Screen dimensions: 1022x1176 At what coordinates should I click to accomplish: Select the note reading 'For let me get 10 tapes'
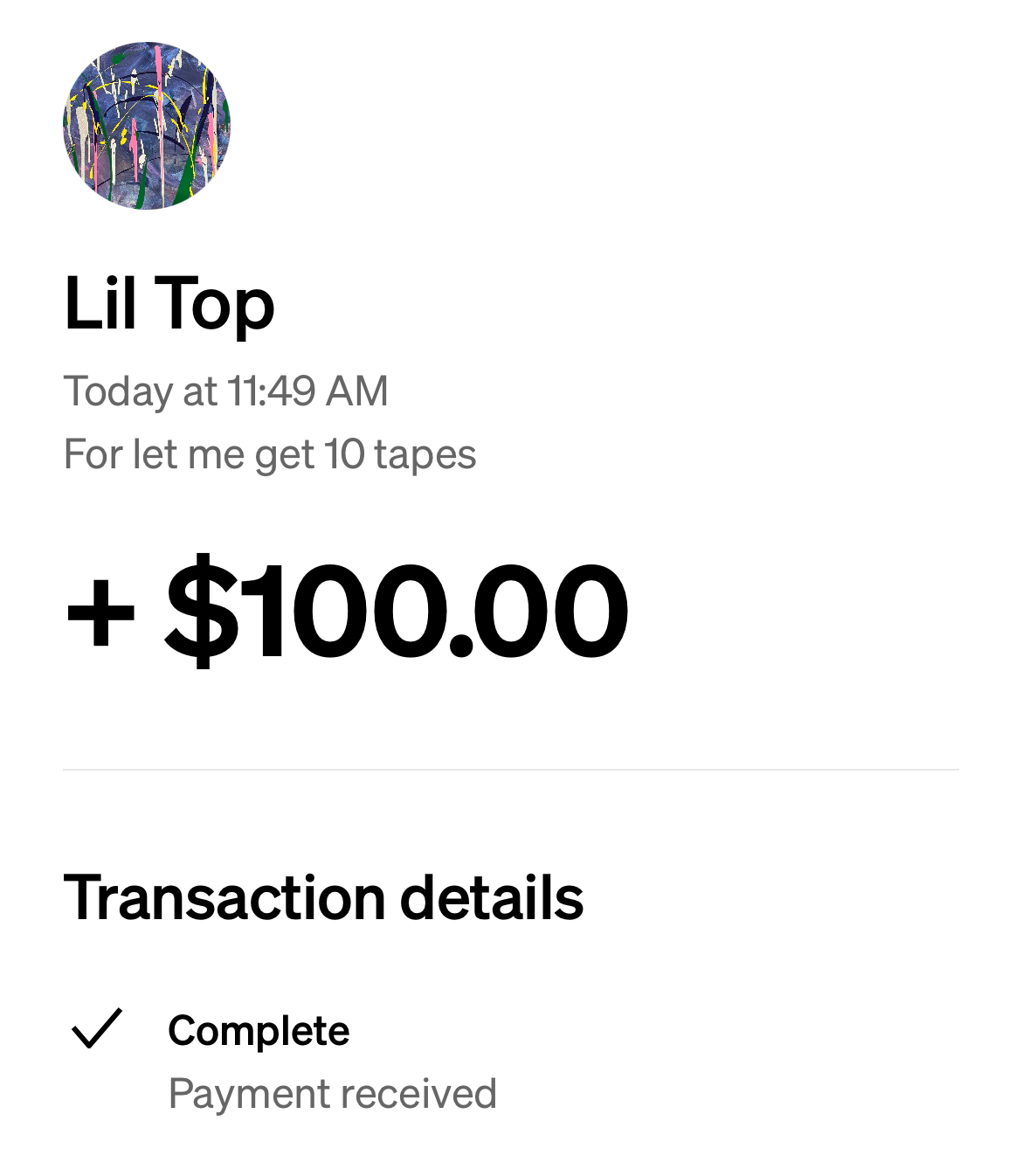(x=270, y=453)
